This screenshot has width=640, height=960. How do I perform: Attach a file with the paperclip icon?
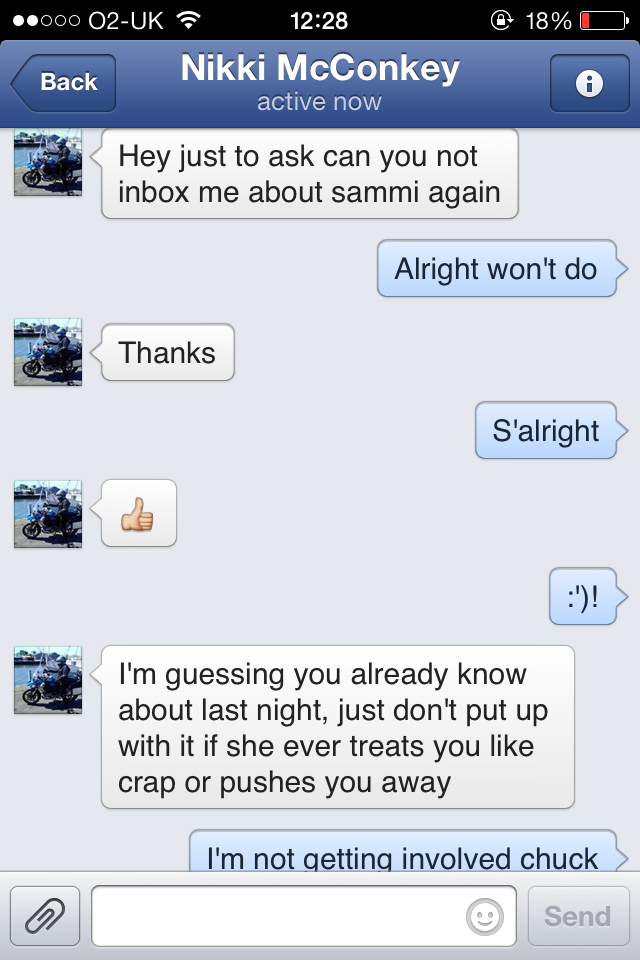tap(45, 916)
